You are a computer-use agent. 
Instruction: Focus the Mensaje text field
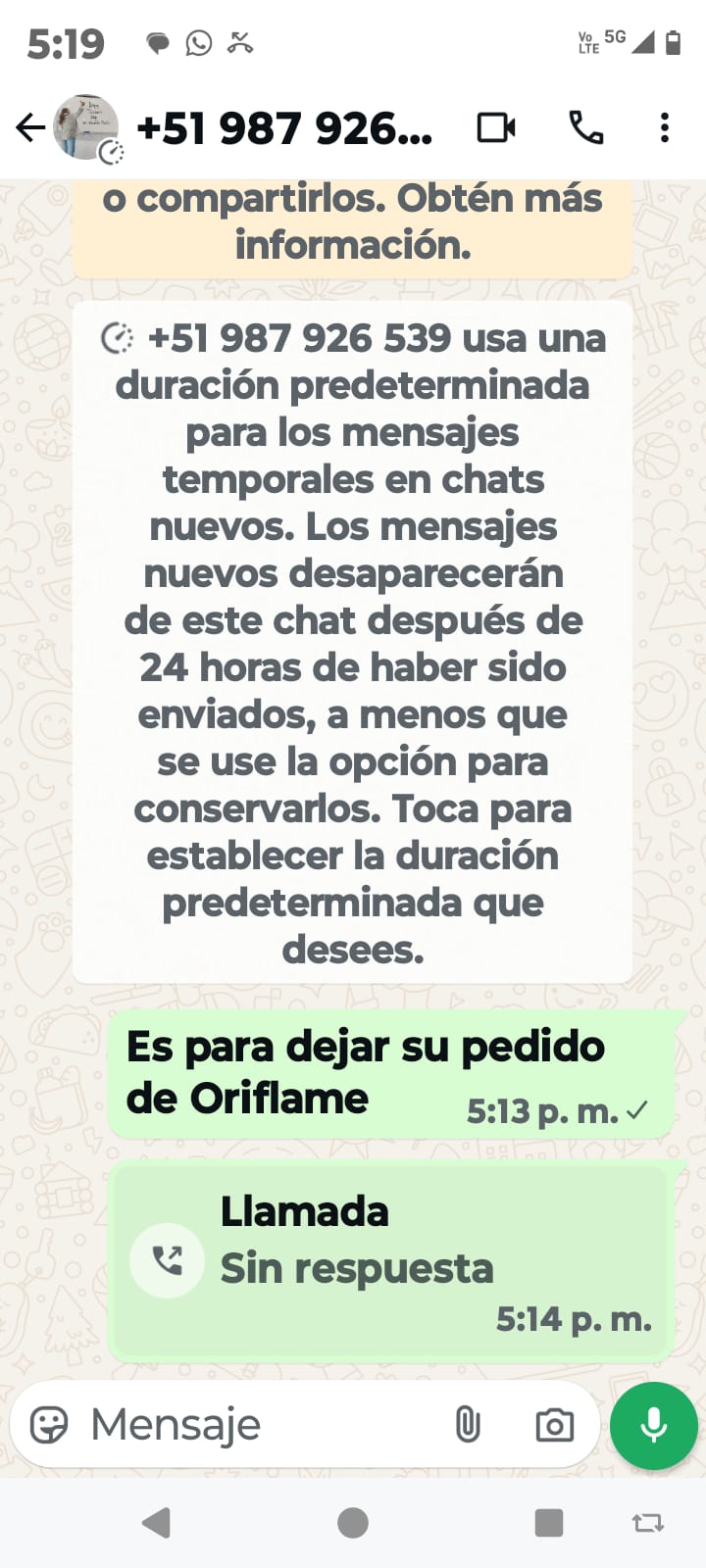coord(255,1425)
